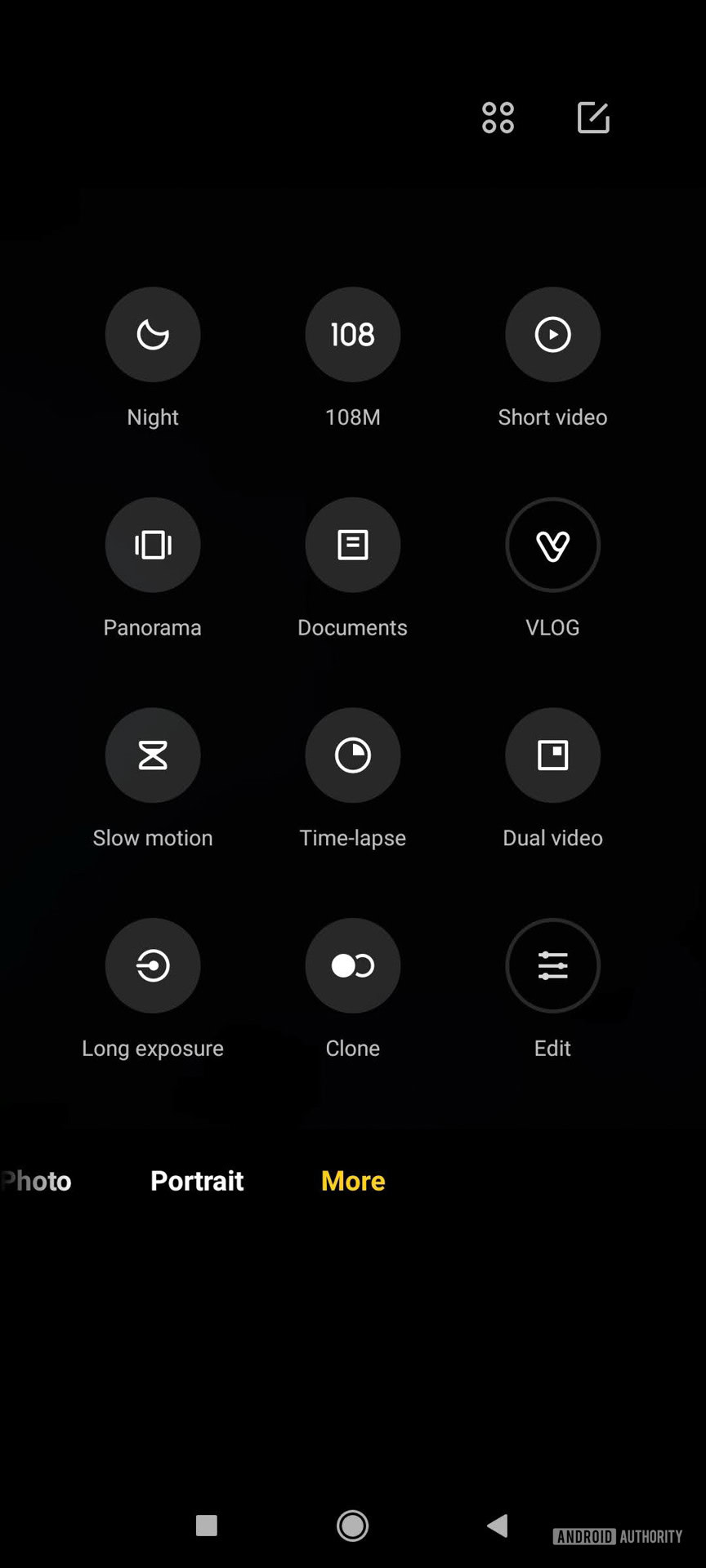Tap the Edit modes button
The height and width of the screenshot is (1568, 706).
tap(553, 965)
